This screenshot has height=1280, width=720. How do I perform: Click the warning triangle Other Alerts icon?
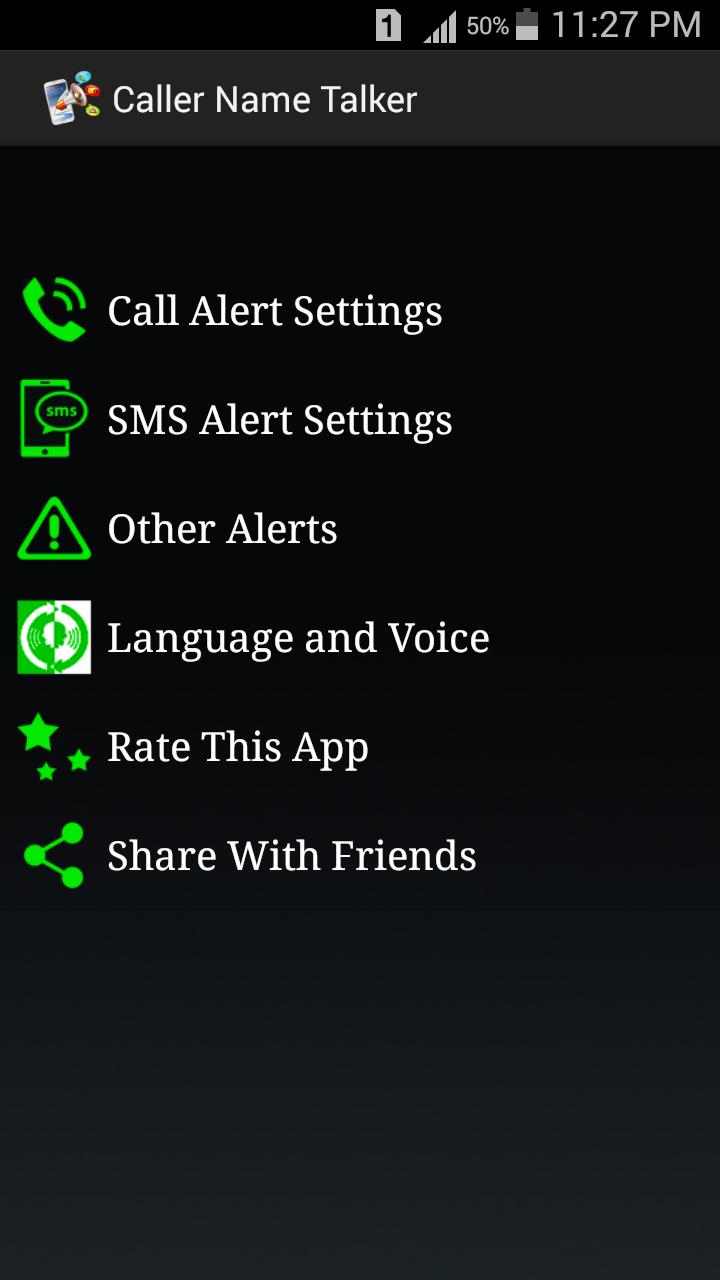coord(55,528)
